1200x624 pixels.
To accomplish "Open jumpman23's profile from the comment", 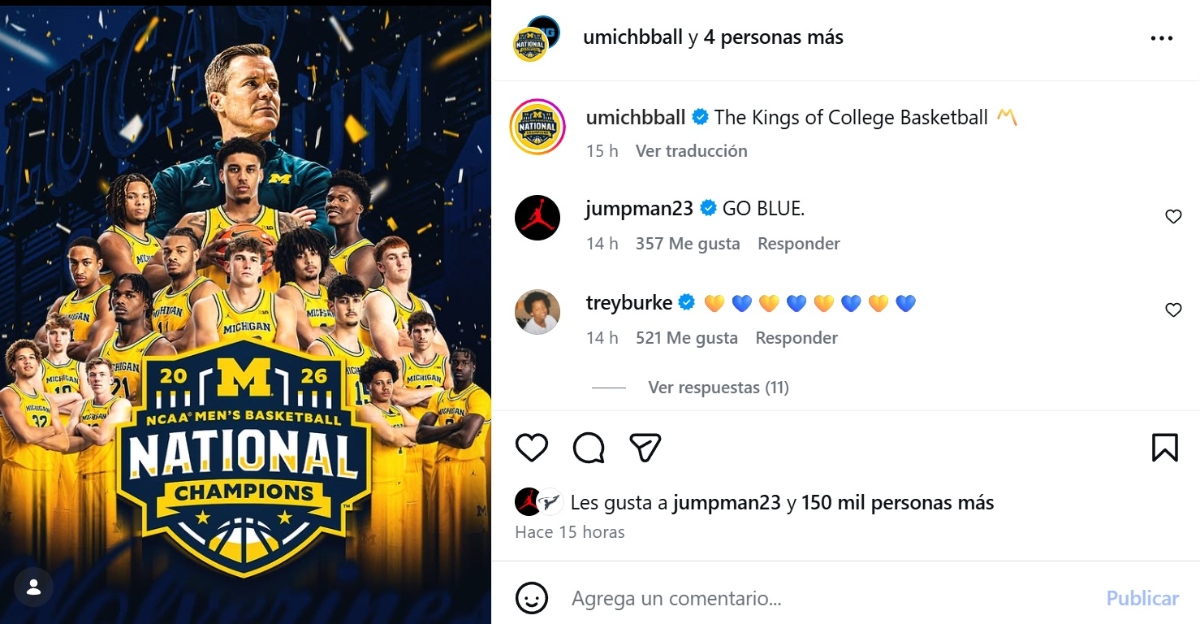I will [x=639, y=209].
